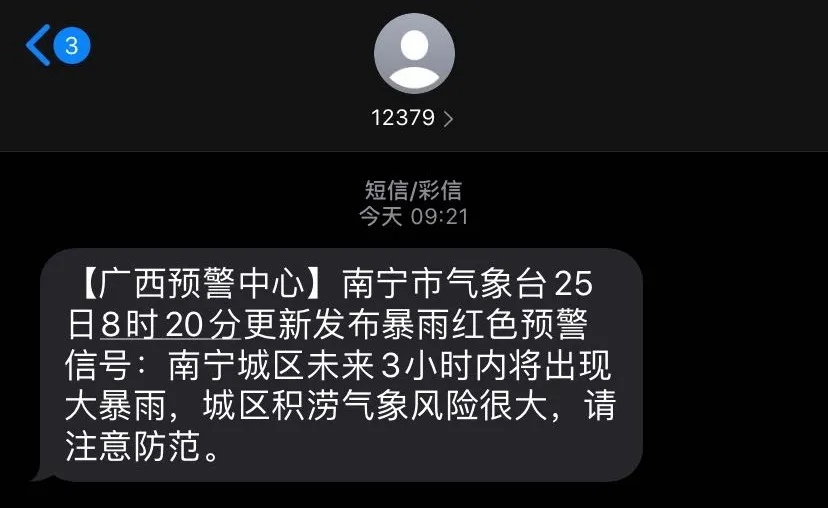The height and width of the screenshot is (508, 828).
Task: Open contact details for 12379
Action: 412,118
